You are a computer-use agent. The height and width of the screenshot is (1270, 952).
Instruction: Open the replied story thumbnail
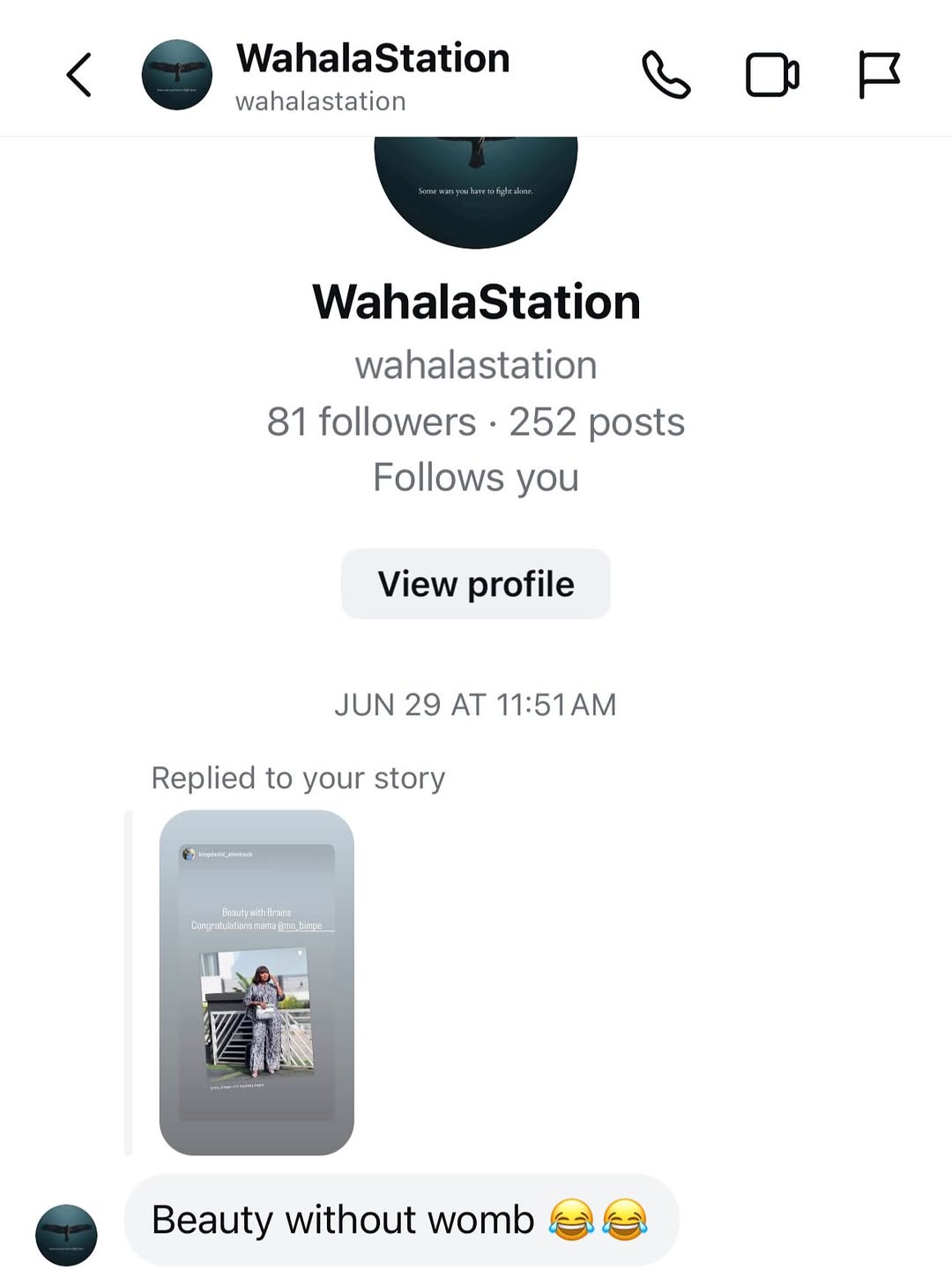(257, 982)
